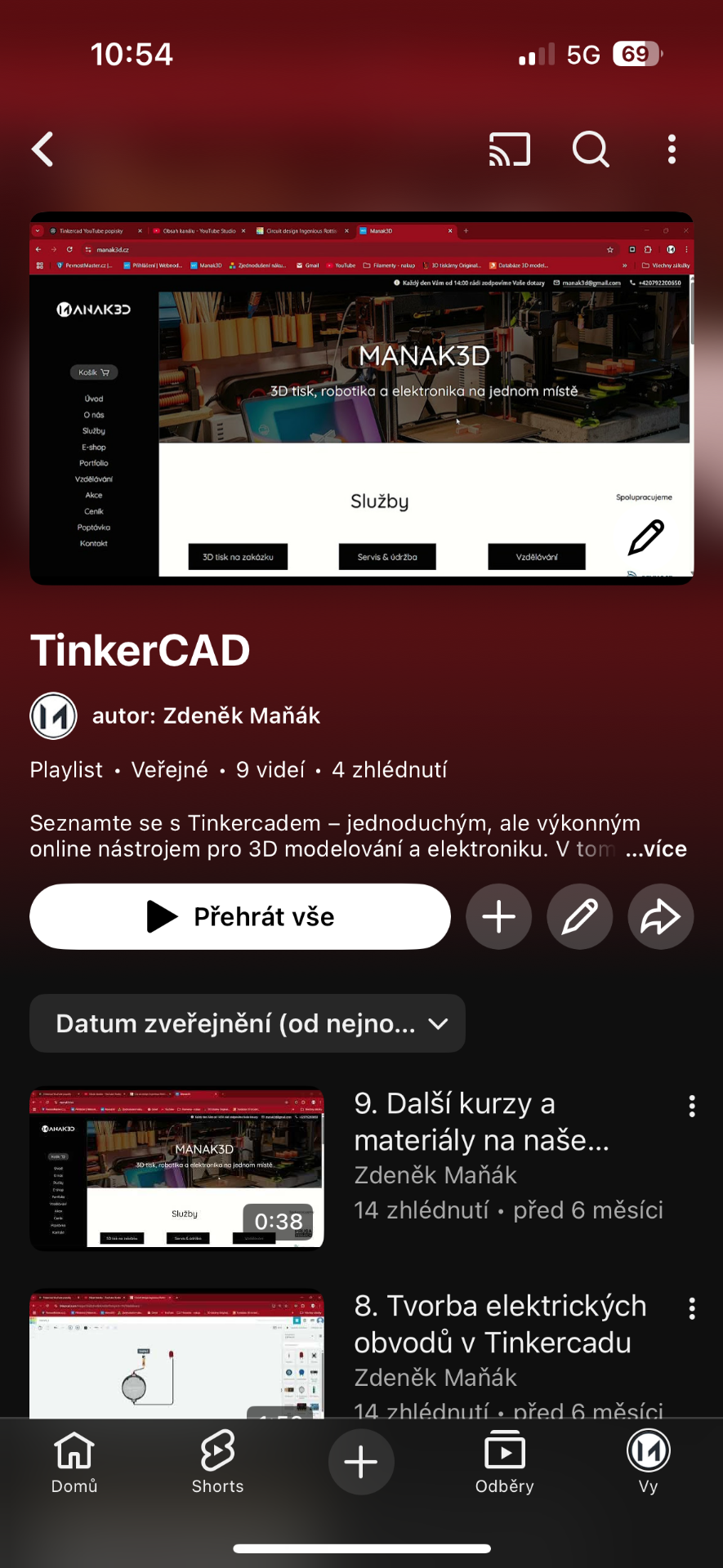Viewport: 723px width, 1568px height.
Task: Play all videos with Přehrát vše
Action: tap(240, 916)
